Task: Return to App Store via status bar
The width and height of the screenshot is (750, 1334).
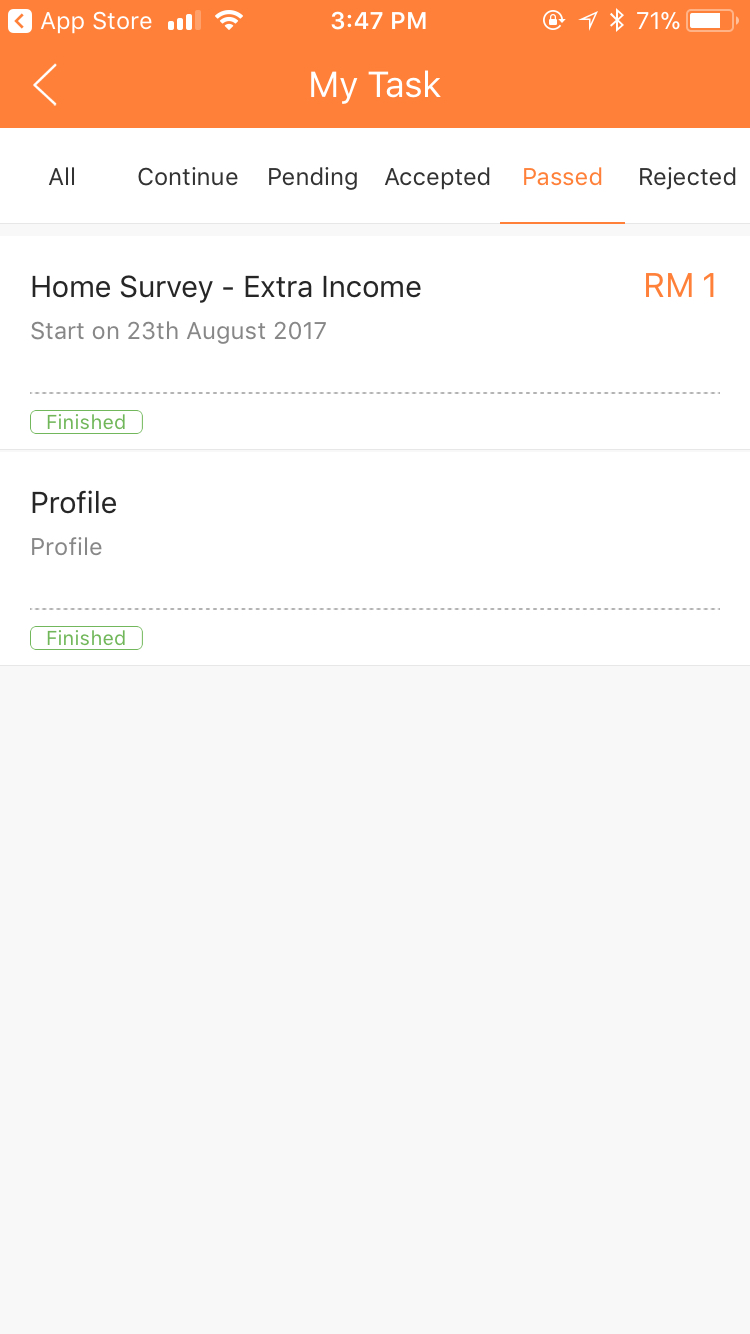Action: click(x=80, y=20)
